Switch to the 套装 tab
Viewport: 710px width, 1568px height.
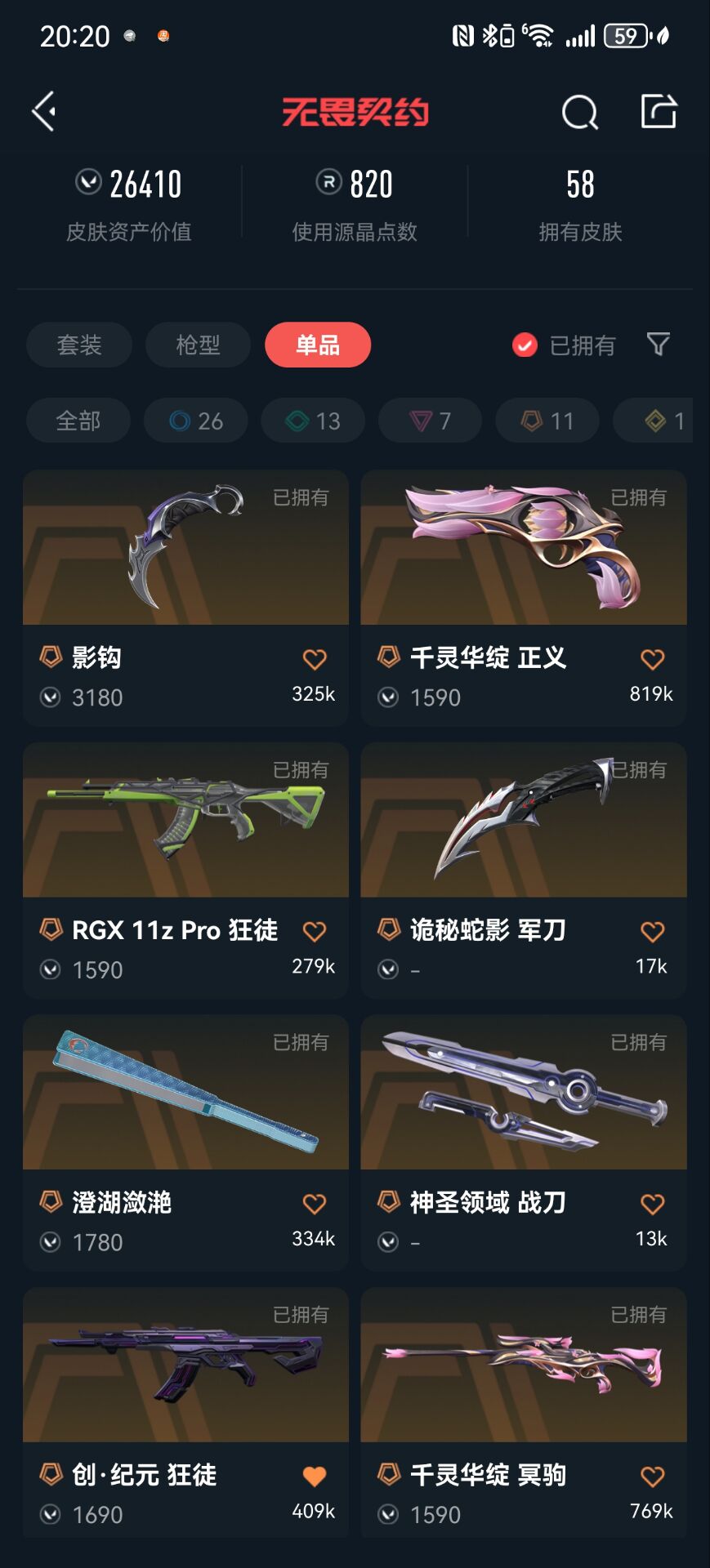(x=79, y=345)
